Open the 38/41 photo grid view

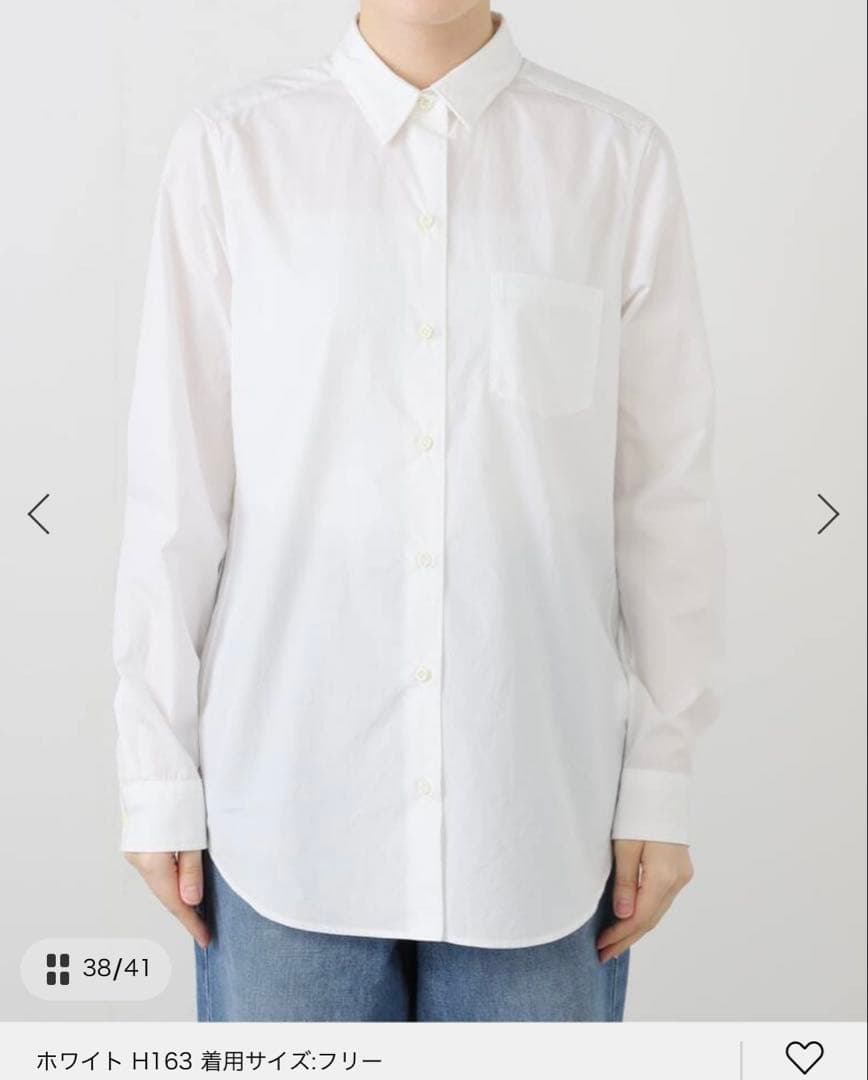tap(96, 968)
